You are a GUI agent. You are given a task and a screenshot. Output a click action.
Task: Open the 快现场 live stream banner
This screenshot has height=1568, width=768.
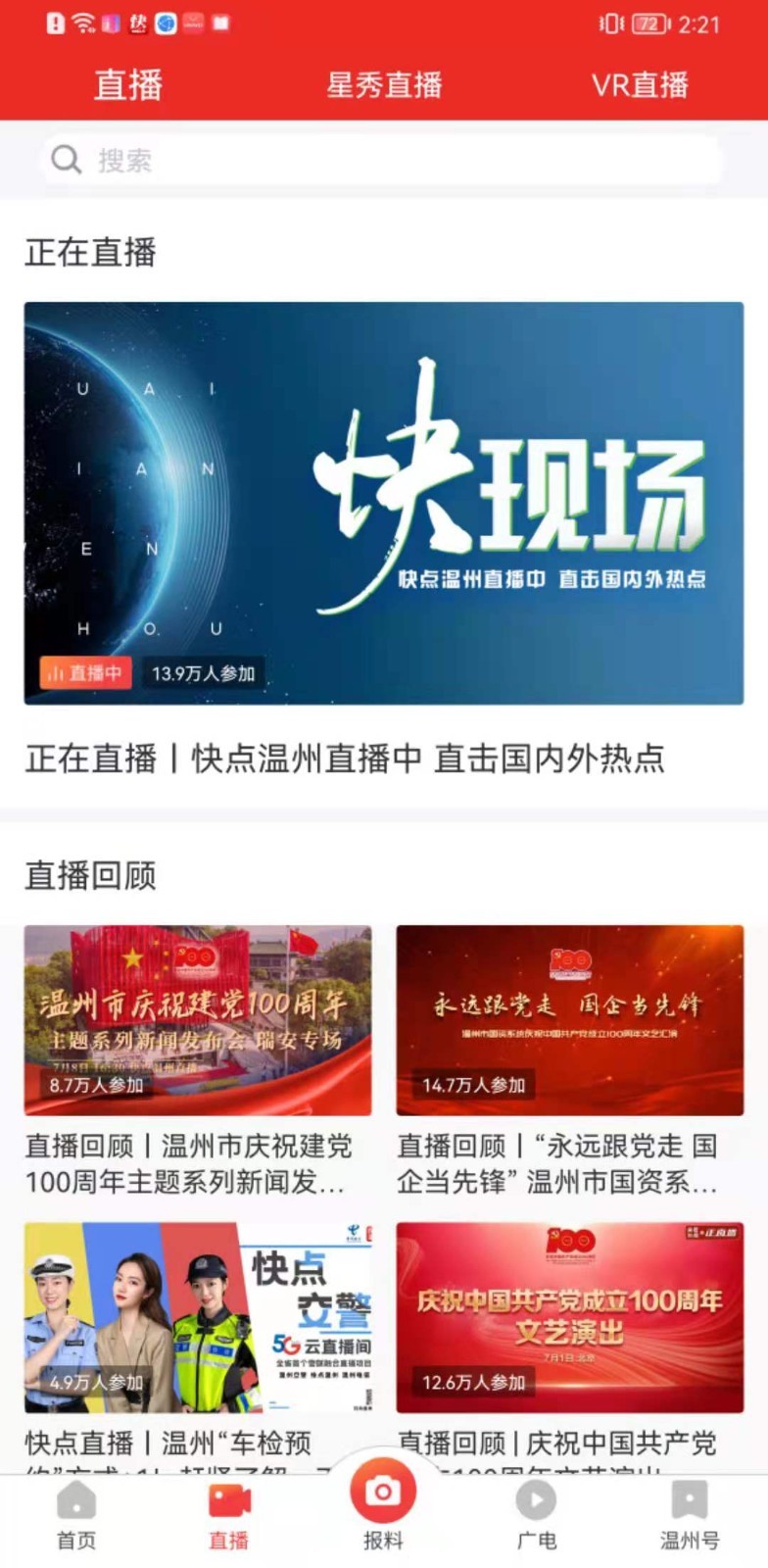pos(384,503)
